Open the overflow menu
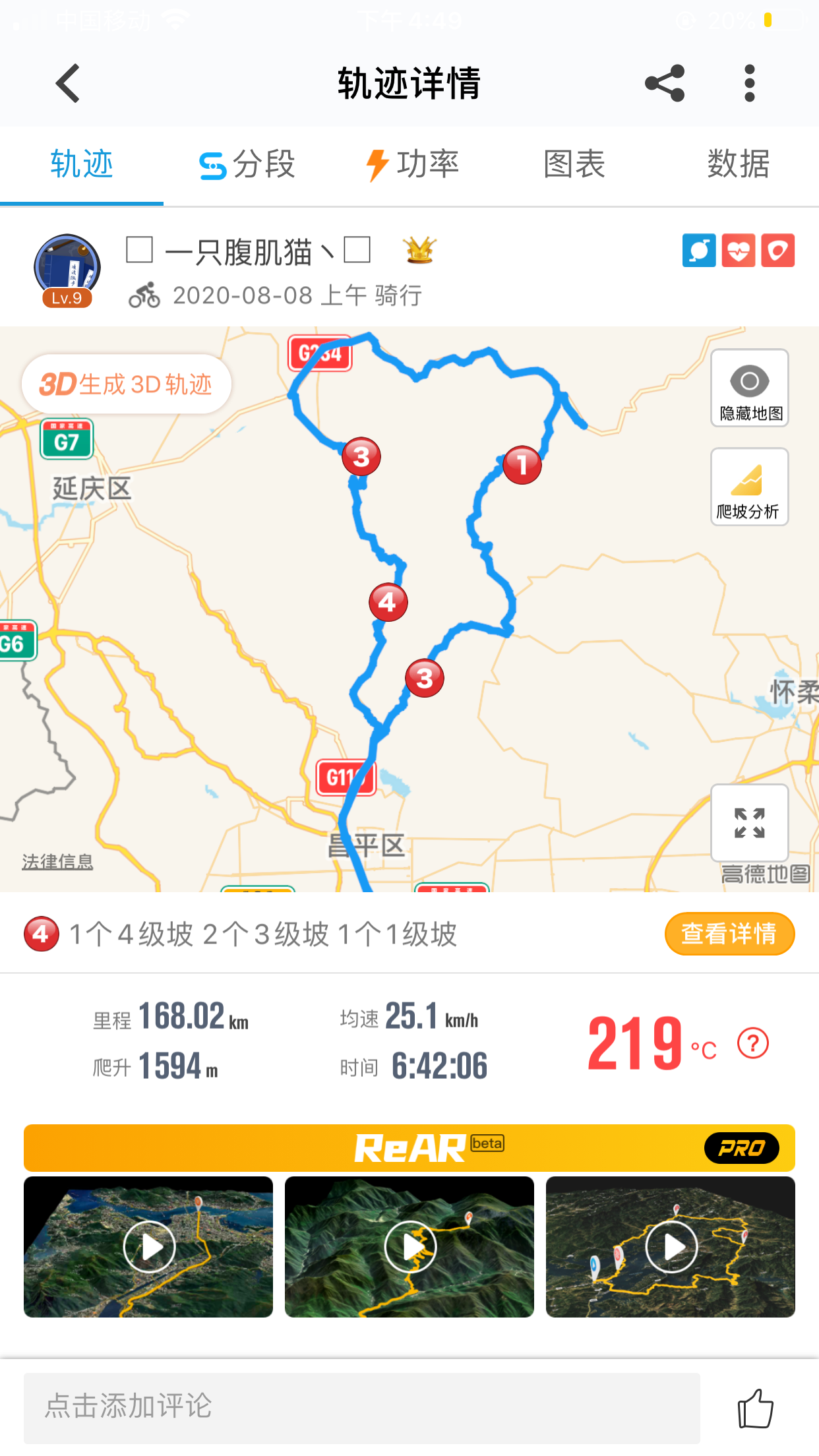Viewport: 819px width, 1456px height. [x=749, y=83]
